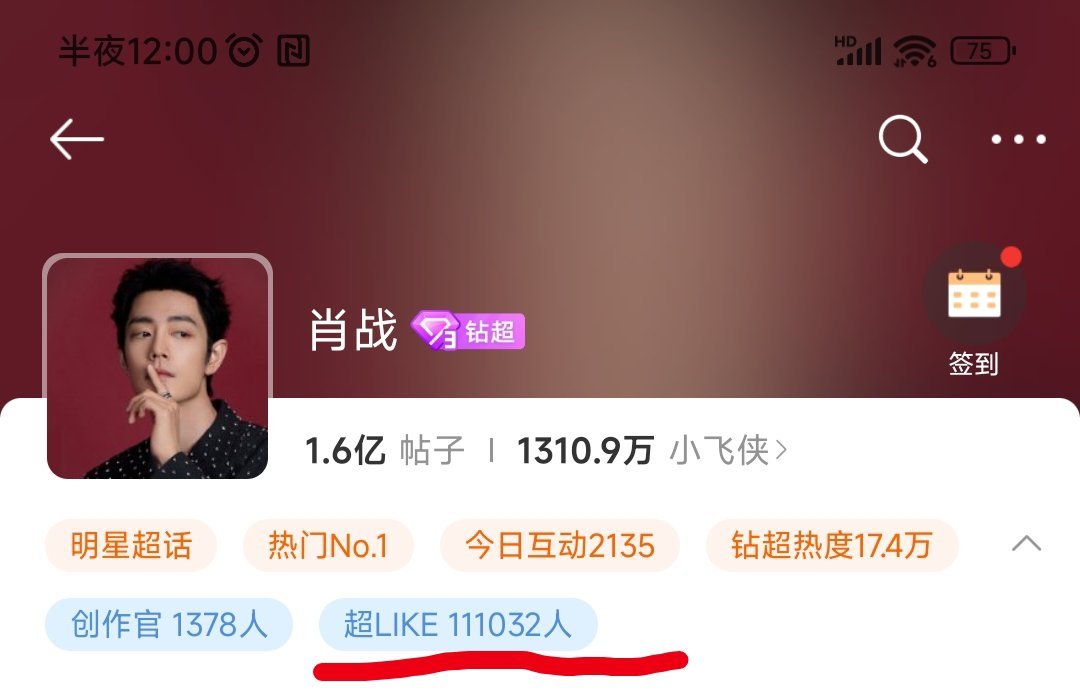Open the 创作官 1378人 chip

coord(169,625)
